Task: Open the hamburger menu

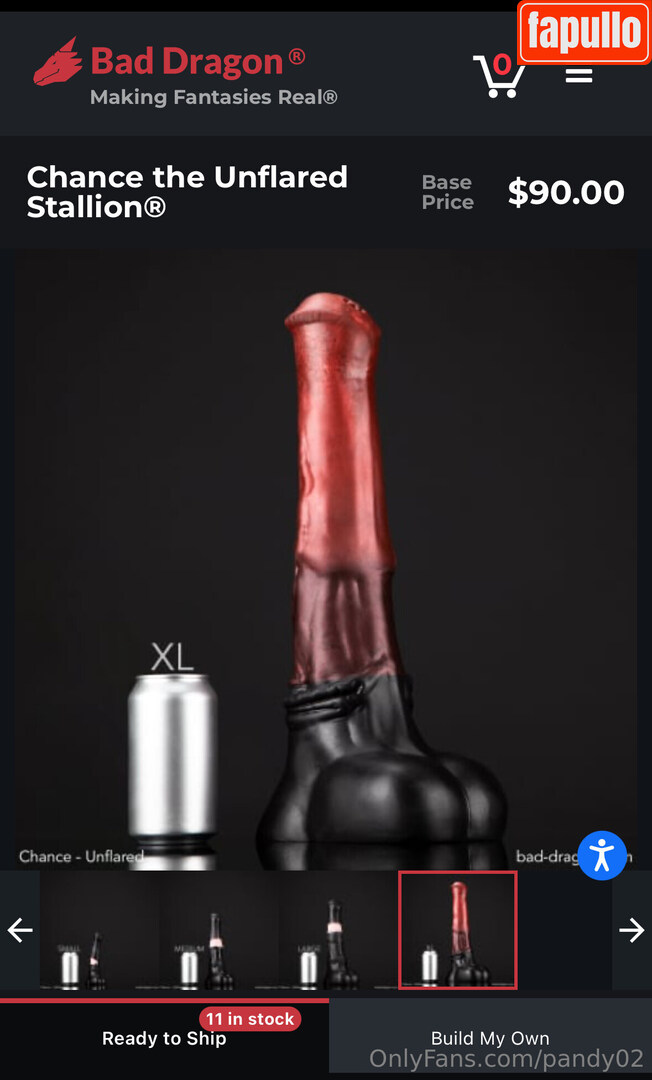Action: pos(579,76)
